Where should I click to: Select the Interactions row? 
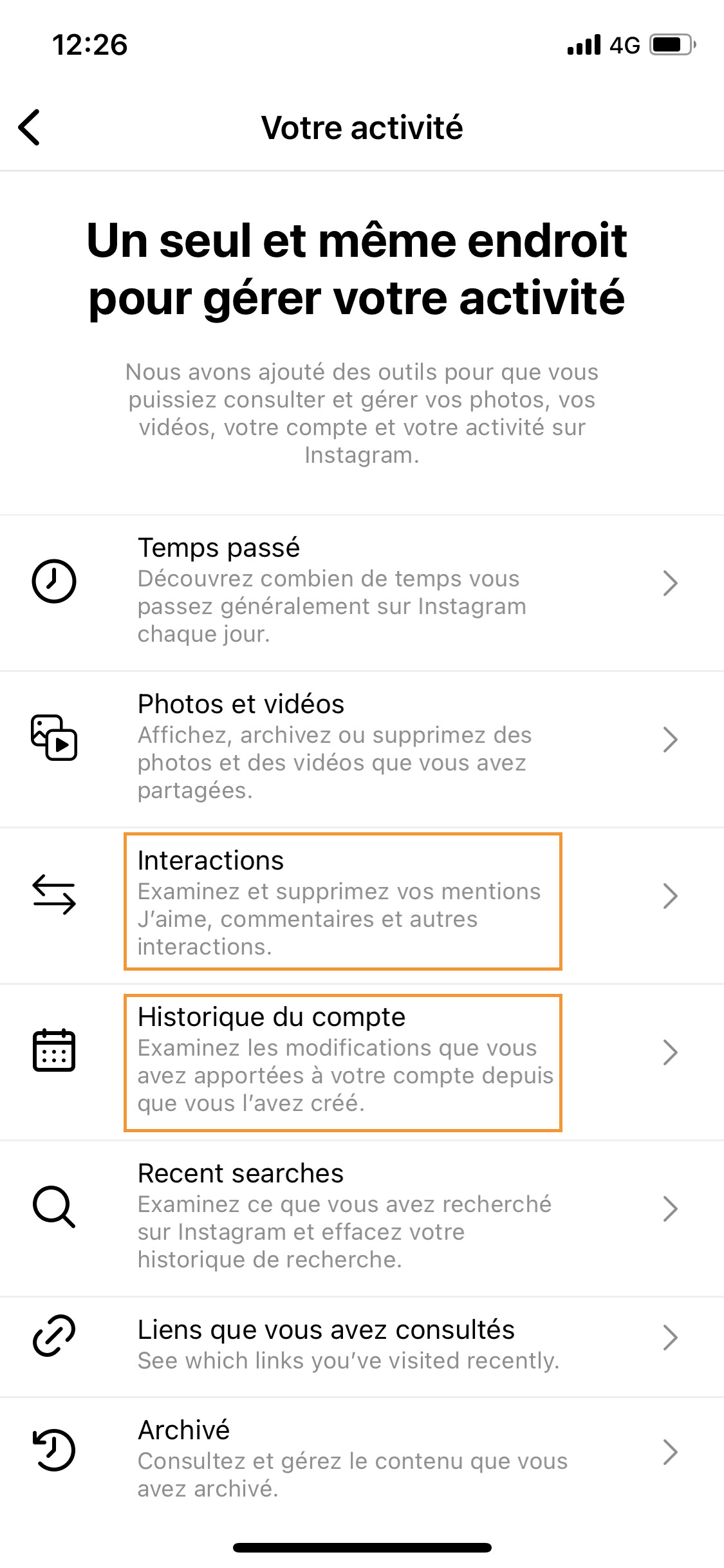(362, 906)
